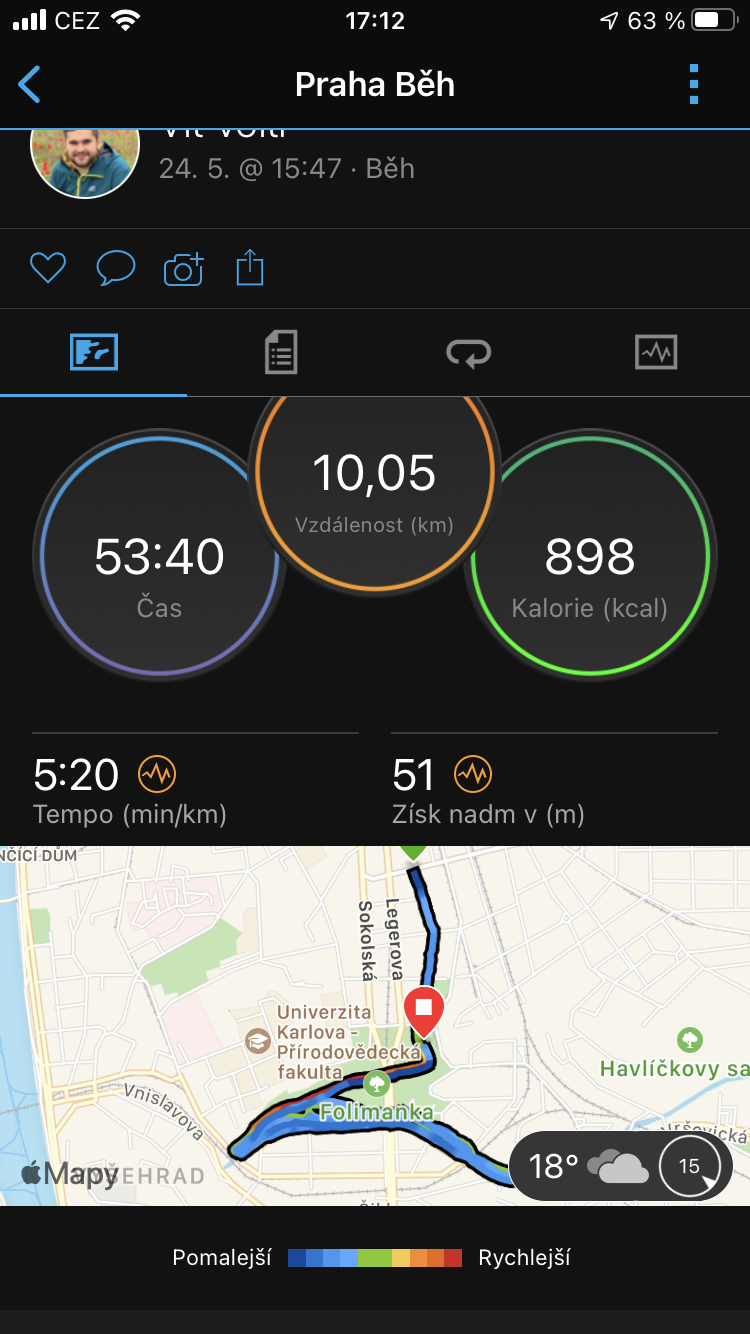
Task: Like this run with the heart icon
Action: tap(47, 267)
